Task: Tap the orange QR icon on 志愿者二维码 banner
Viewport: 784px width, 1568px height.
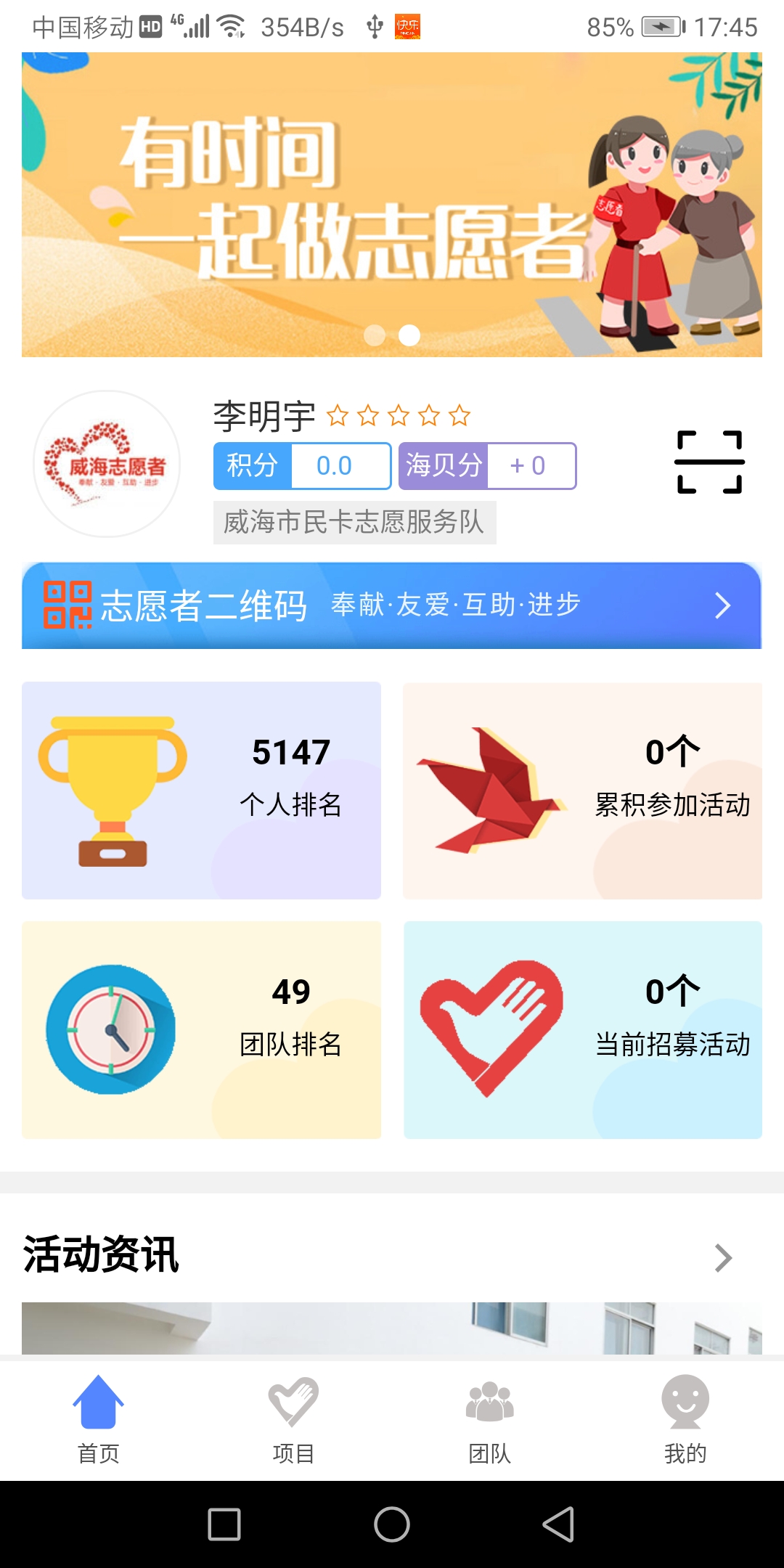Action: point(68,605)
